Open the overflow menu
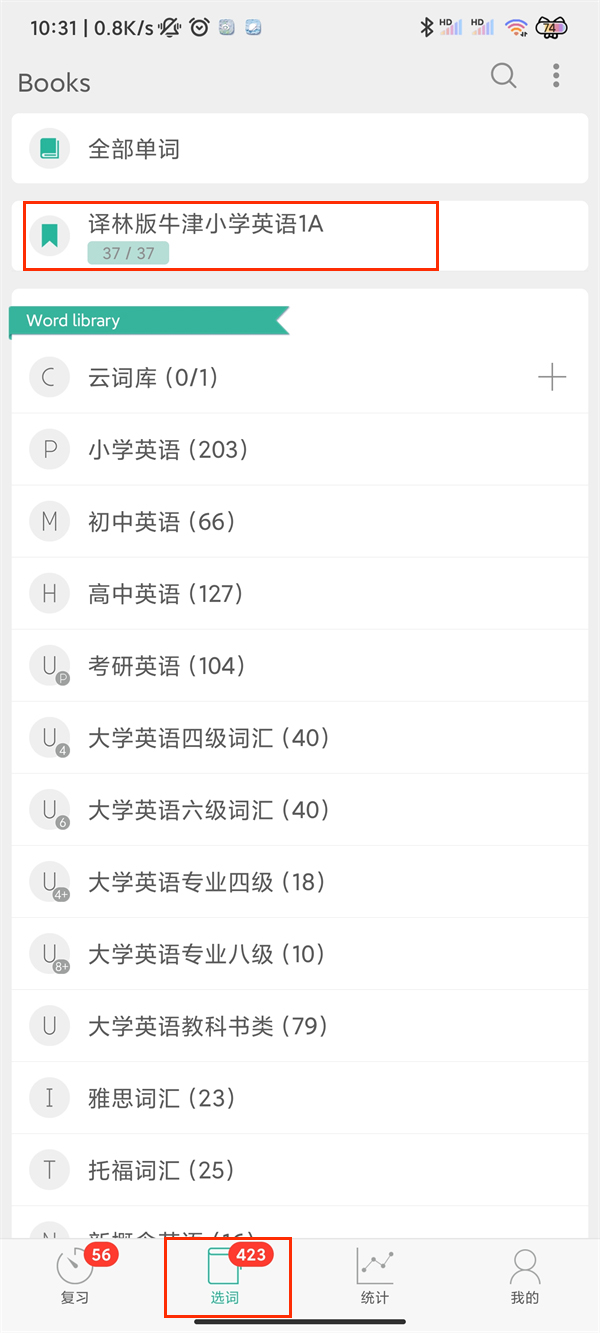The image size is (600, 1333). 556,76
